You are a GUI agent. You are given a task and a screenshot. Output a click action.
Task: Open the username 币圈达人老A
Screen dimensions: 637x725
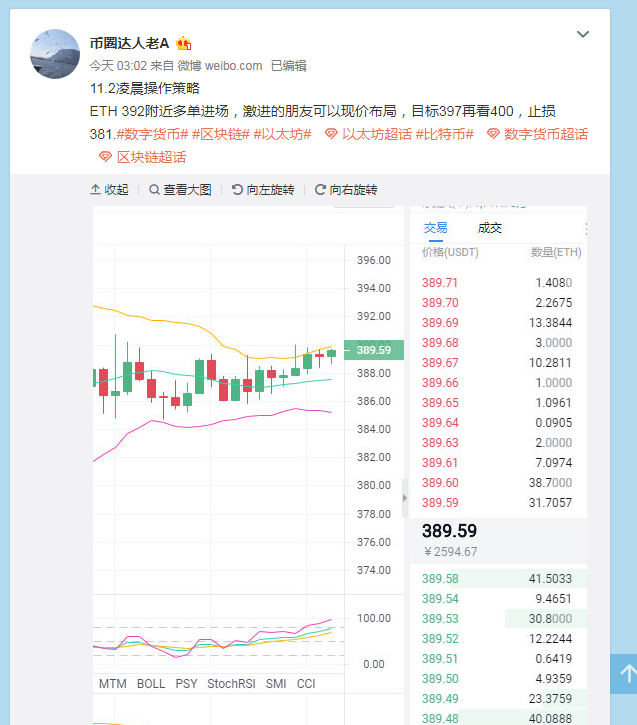tap(129, 43)
